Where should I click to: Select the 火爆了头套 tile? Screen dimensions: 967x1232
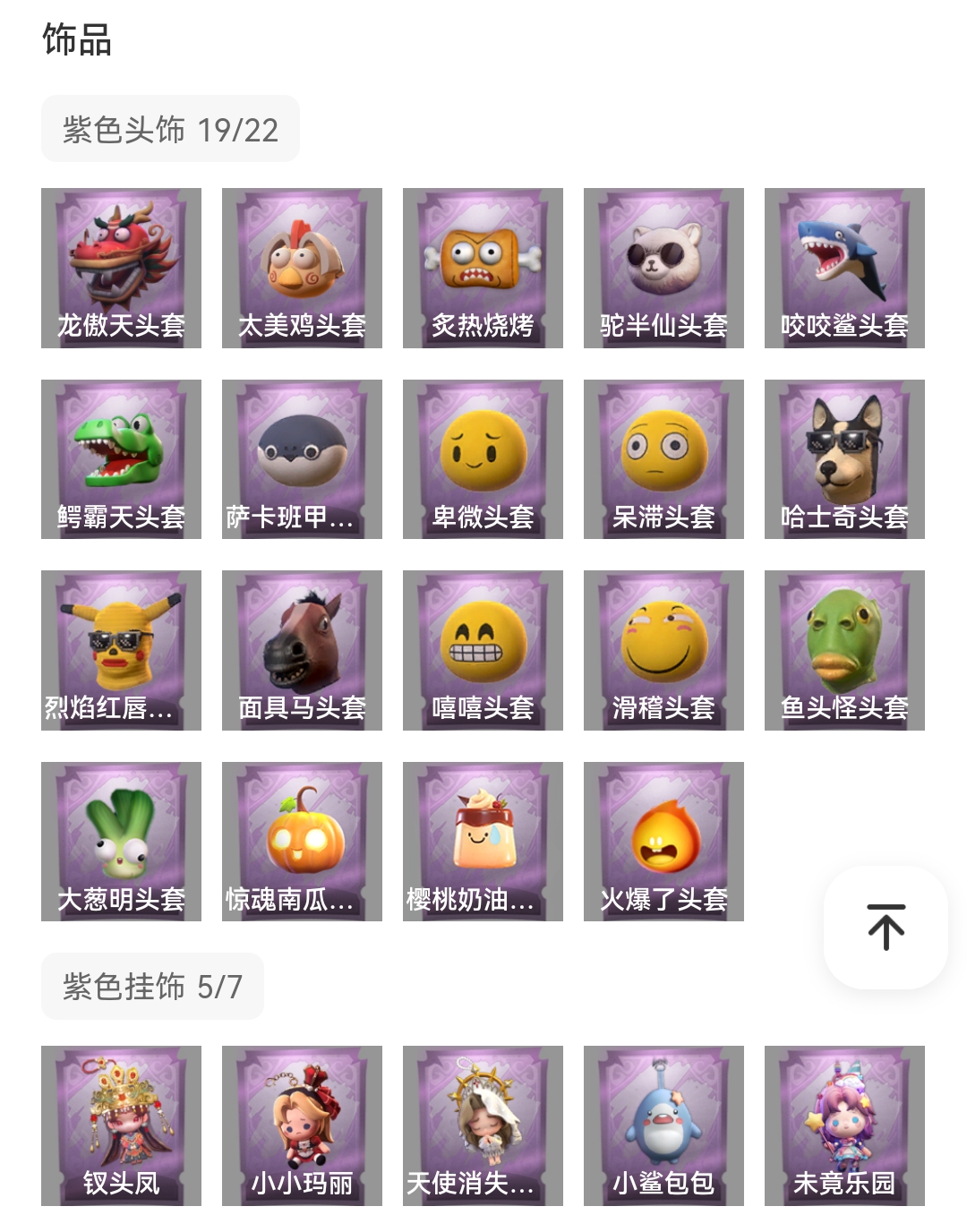[x=663, y=842]
